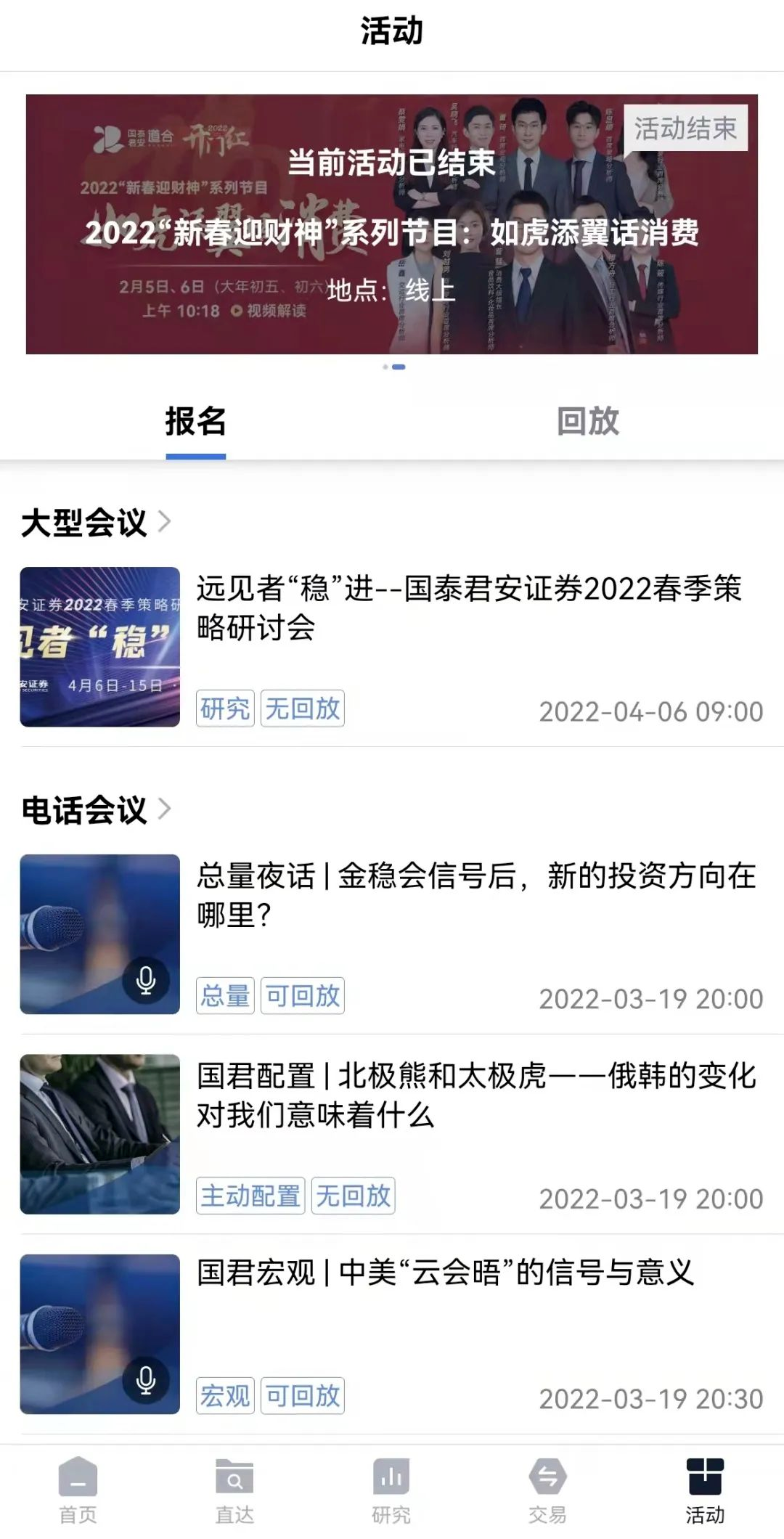Open 总量夜话 金稳会信号后 conference call
This screenshot has width=784, height=1539.
tap(392, 934)
